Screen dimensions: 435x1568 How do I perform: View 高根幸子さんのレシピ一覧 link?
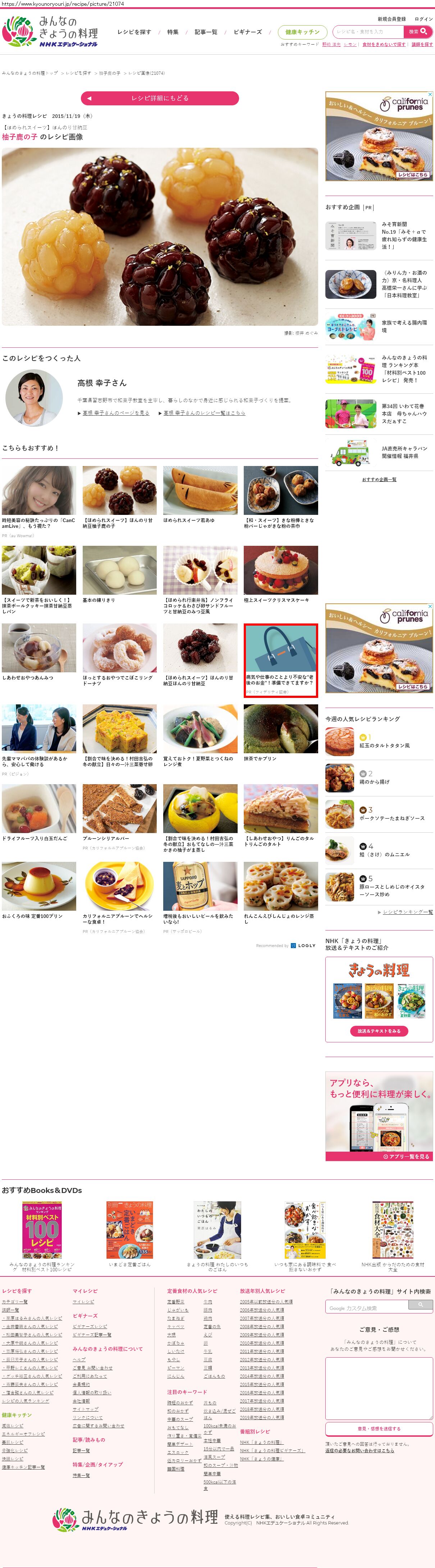pyautogui.click(x=204, y=413)
